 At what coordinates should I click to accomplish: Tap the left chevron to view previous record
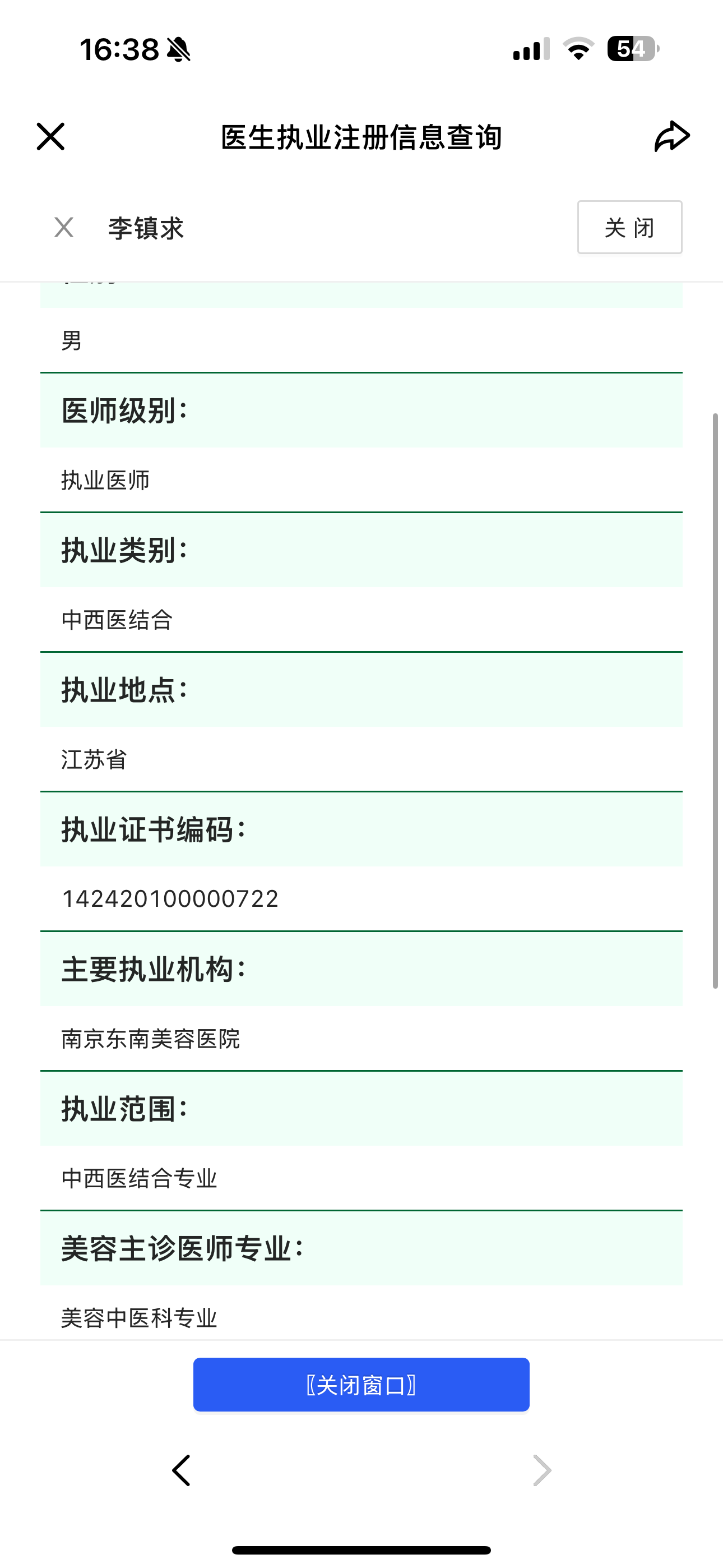pos(180,1470)
